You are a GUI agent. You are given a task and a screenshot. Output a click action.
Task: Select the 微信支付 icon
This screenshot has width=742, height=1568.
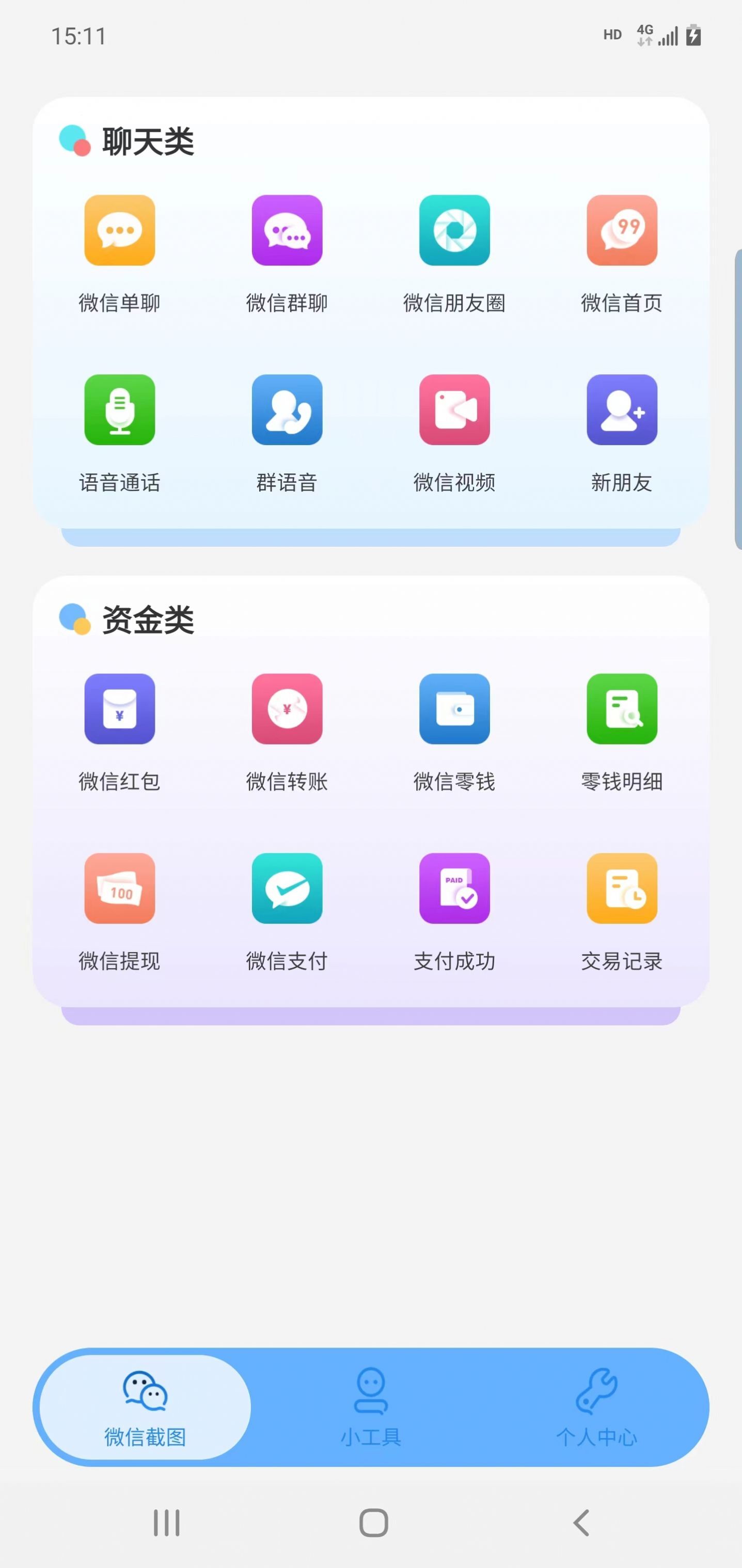click(x=287, y=889)
